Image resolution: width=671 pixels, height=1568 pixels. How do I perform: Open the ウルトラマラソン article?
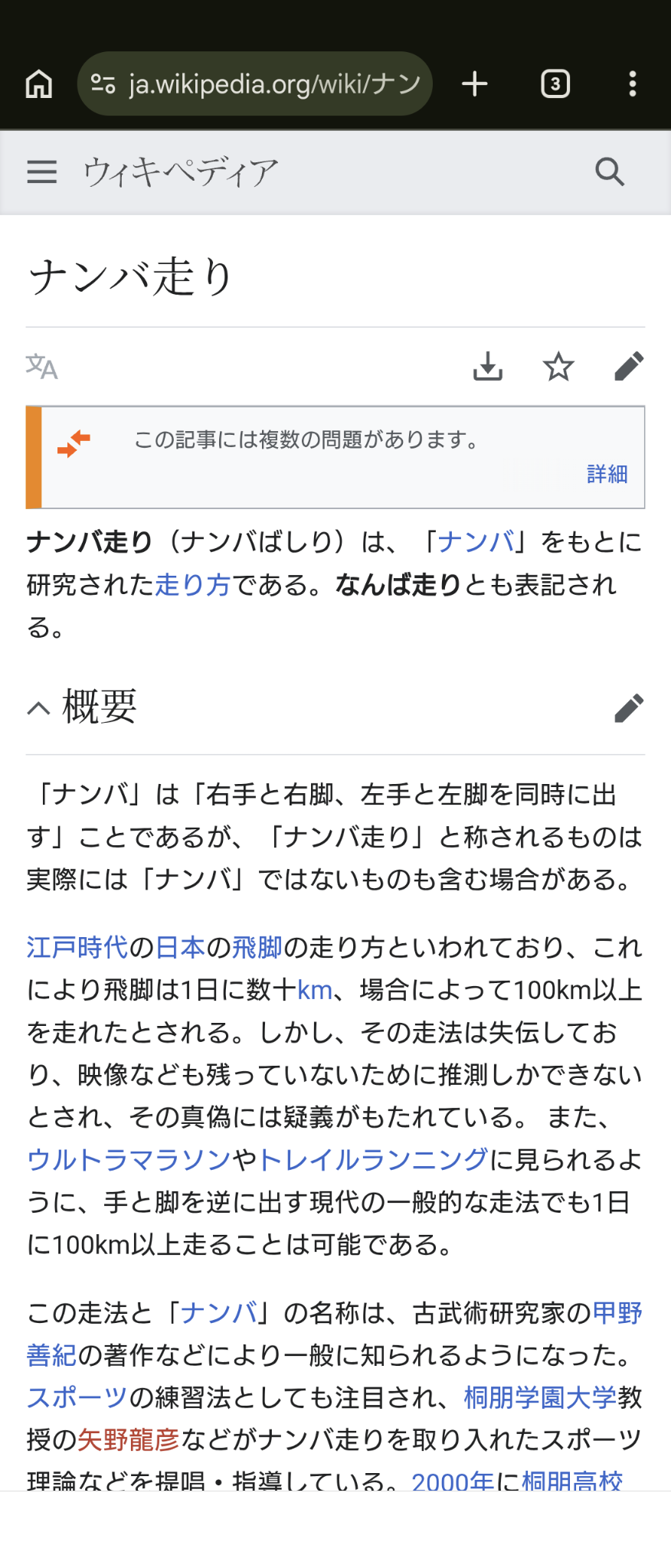tap(128, 1160)
